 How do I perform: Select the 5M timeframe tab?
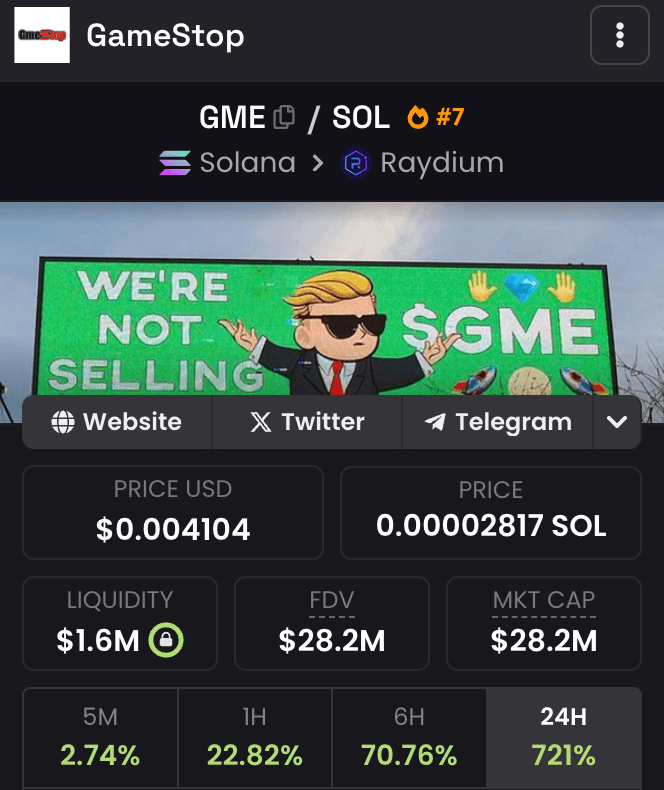click(x=100, y=737)
